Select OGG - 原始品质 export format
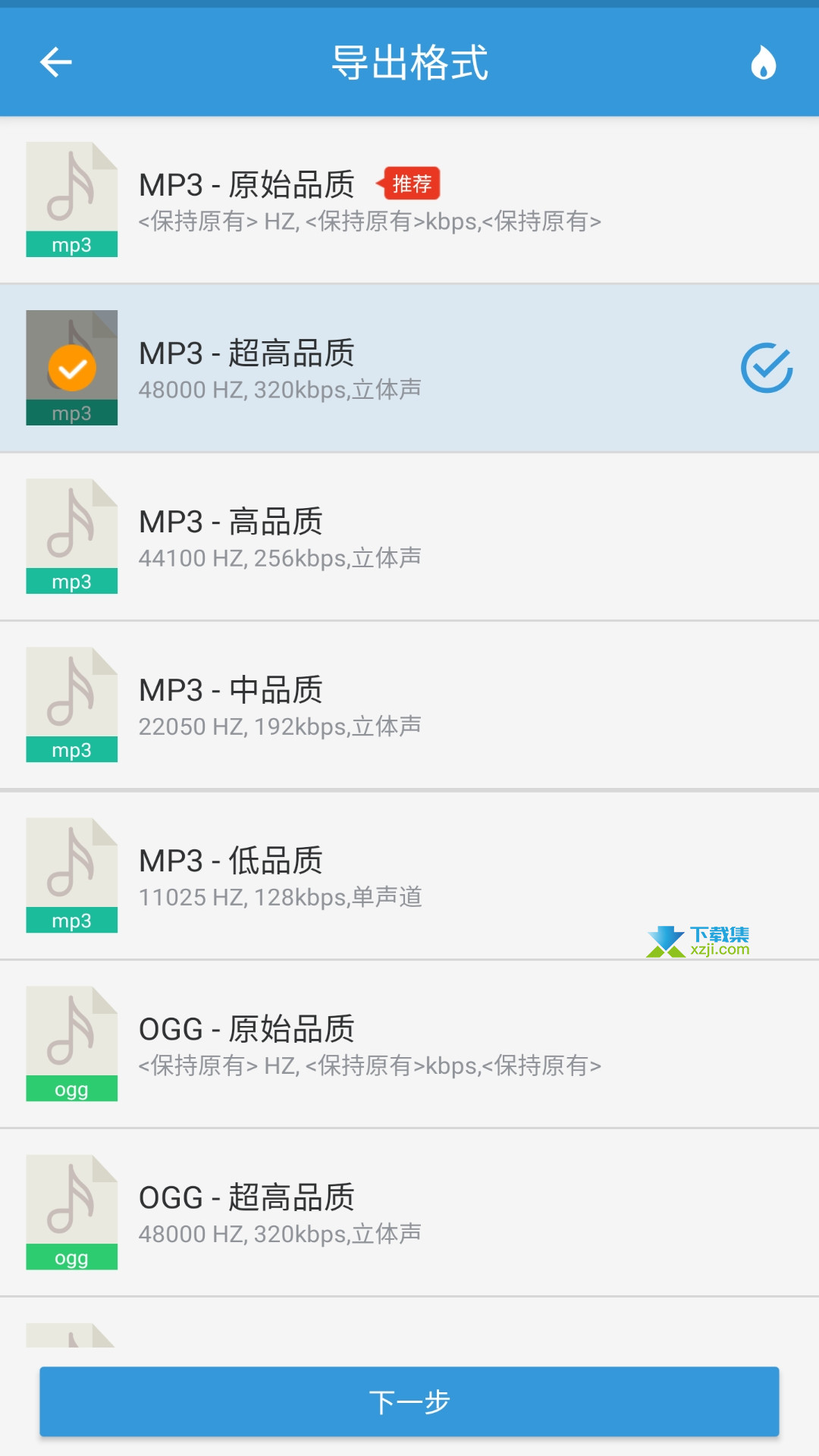The height and width of the screenshot is (1456, 819). pos(409,1044)
